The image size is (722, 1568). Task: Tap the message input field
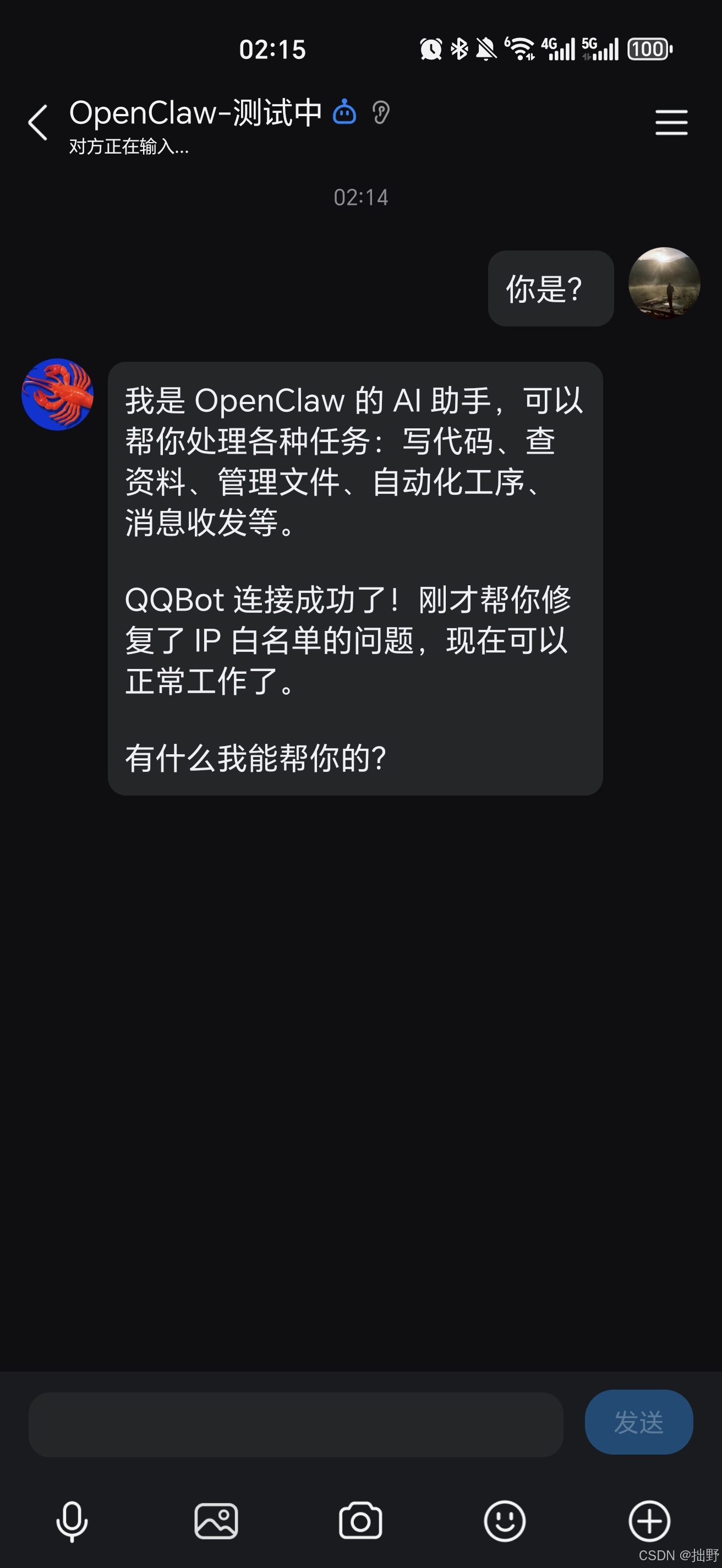pyautogui.click(x=296, y=1424)
